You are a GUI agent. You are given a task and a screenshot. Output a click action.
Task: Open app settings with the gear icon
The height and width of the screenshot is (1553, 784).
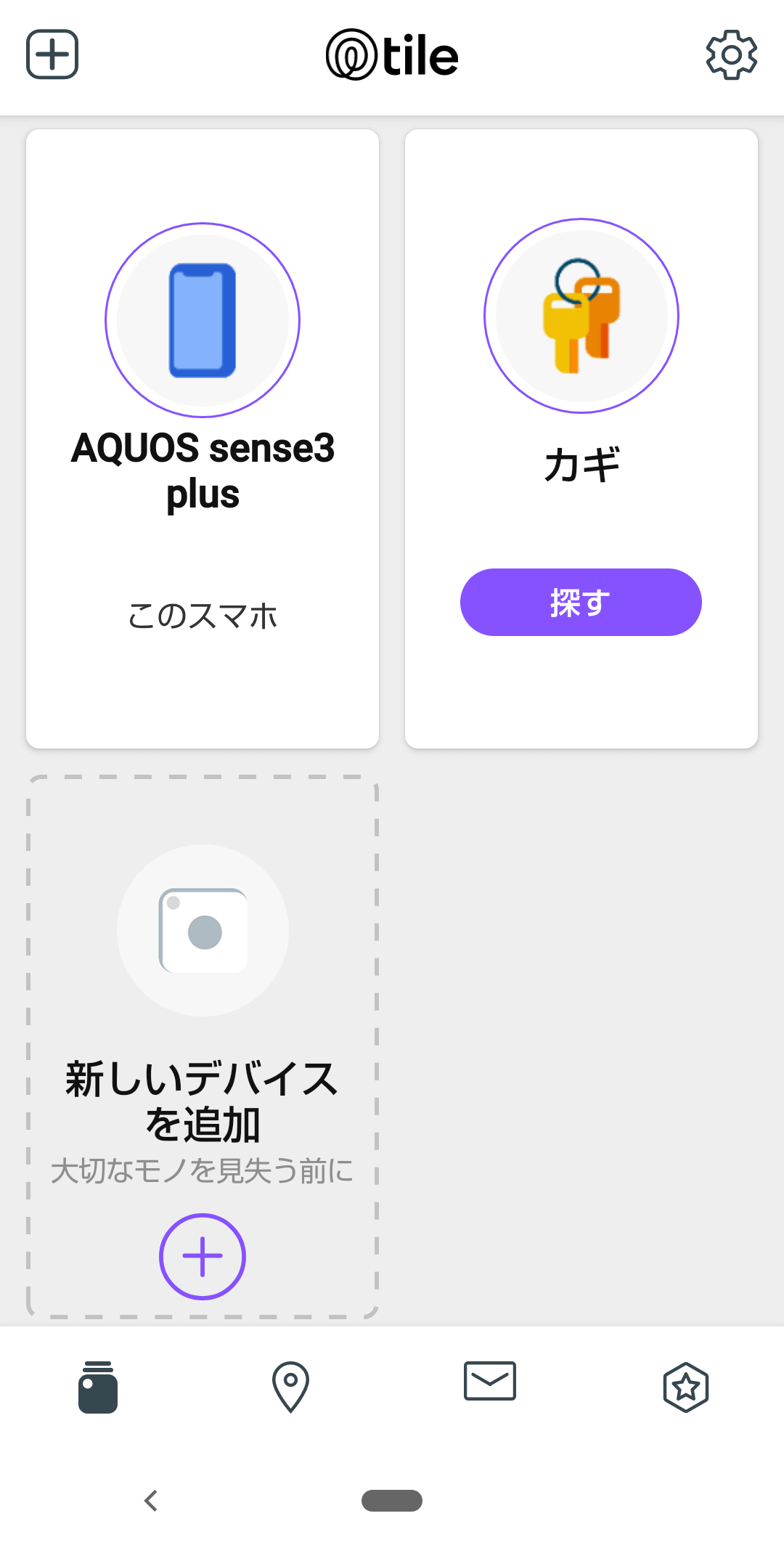(x=731, y=54)
